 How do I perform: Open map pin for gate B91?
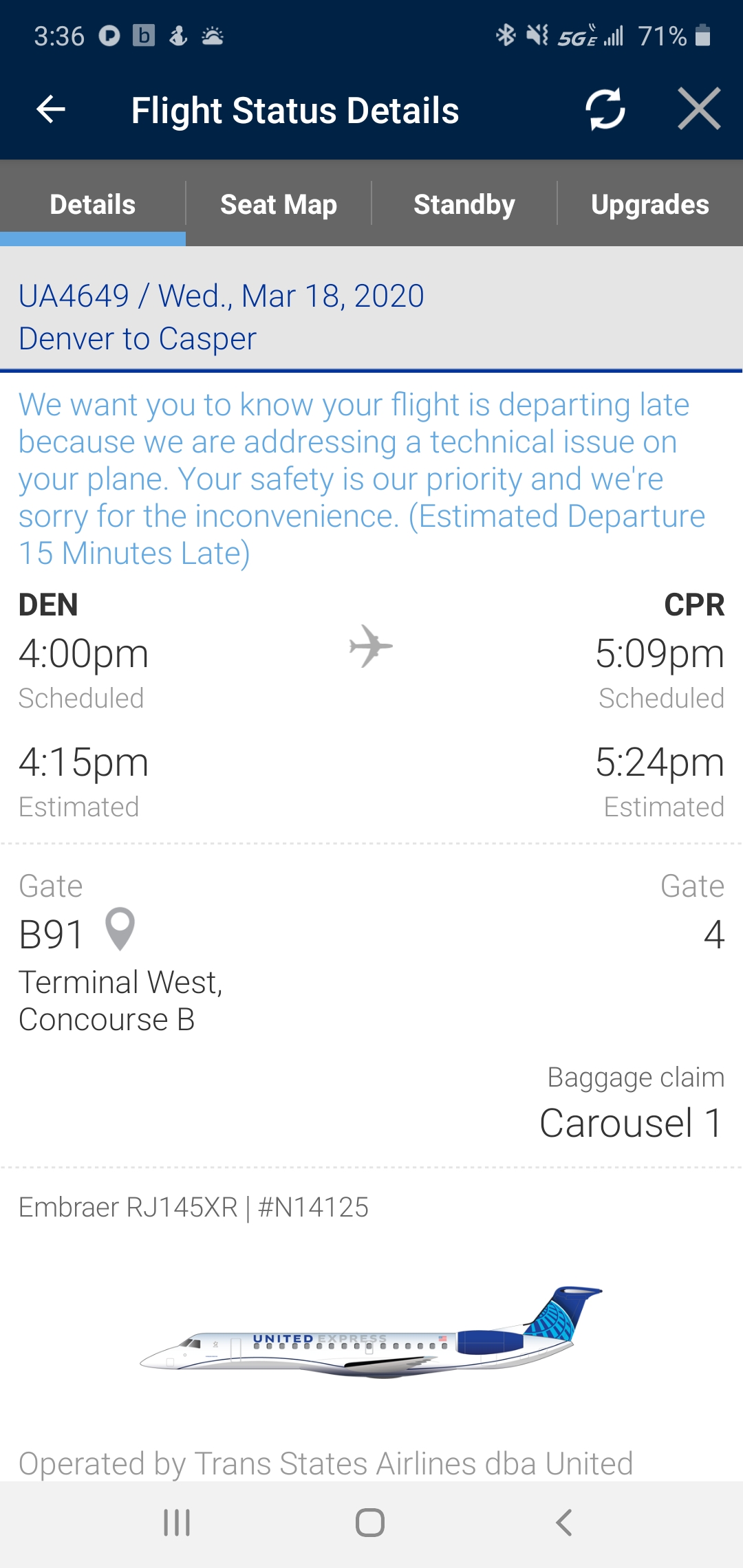[x=120, y=929]
